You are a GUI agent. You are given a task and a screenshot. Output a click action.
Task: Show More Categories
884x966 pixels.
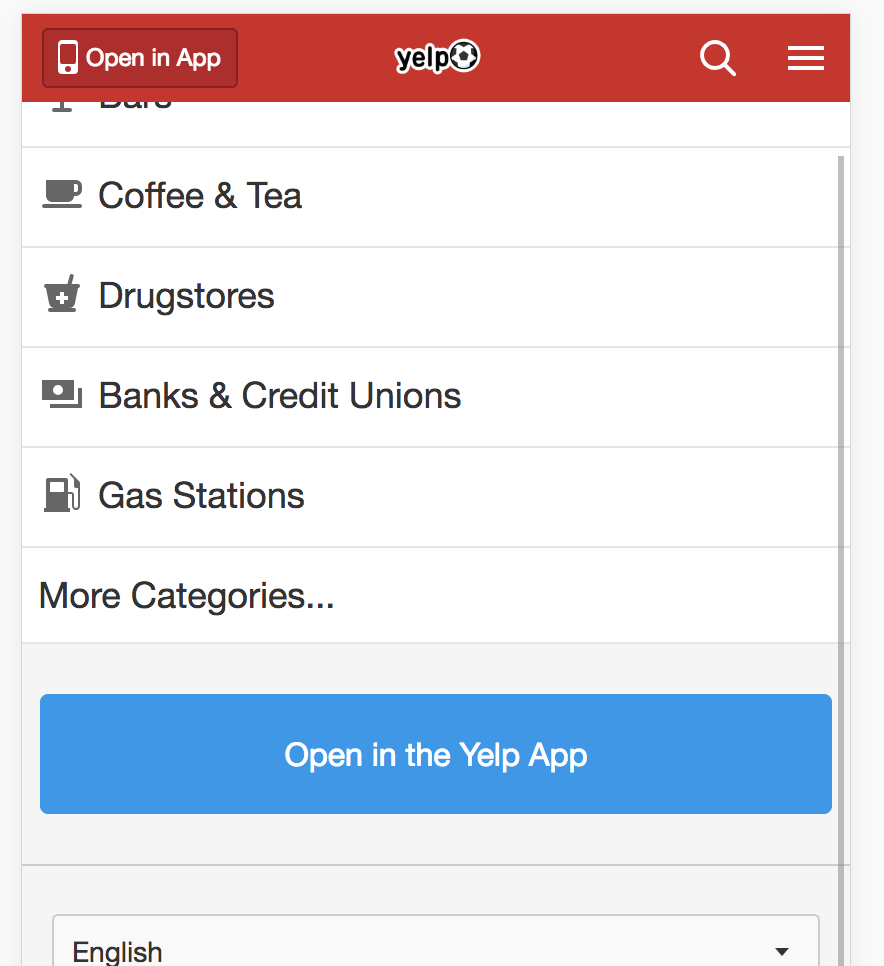pyautogui.click(x=187, y=596)
